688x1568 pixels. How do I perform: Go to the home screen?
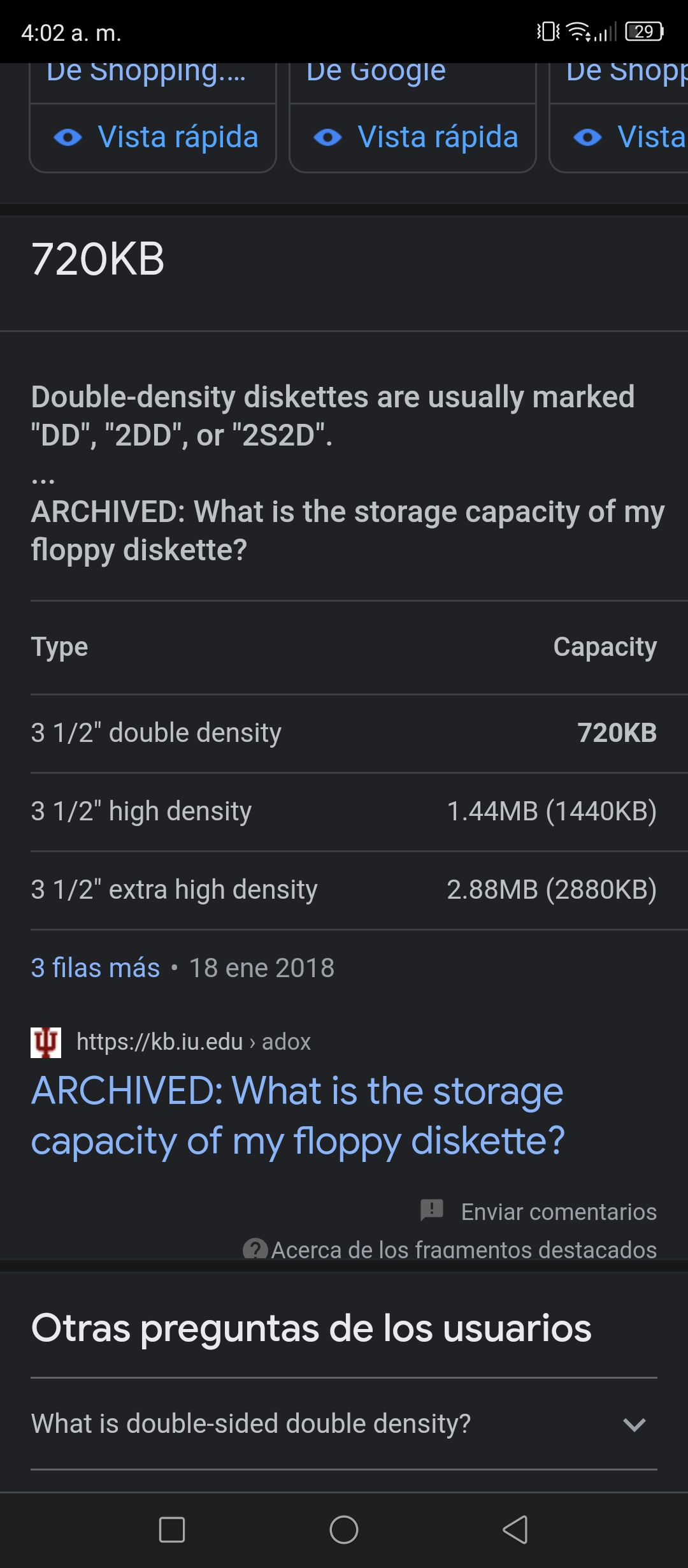tap(344, 1529)
